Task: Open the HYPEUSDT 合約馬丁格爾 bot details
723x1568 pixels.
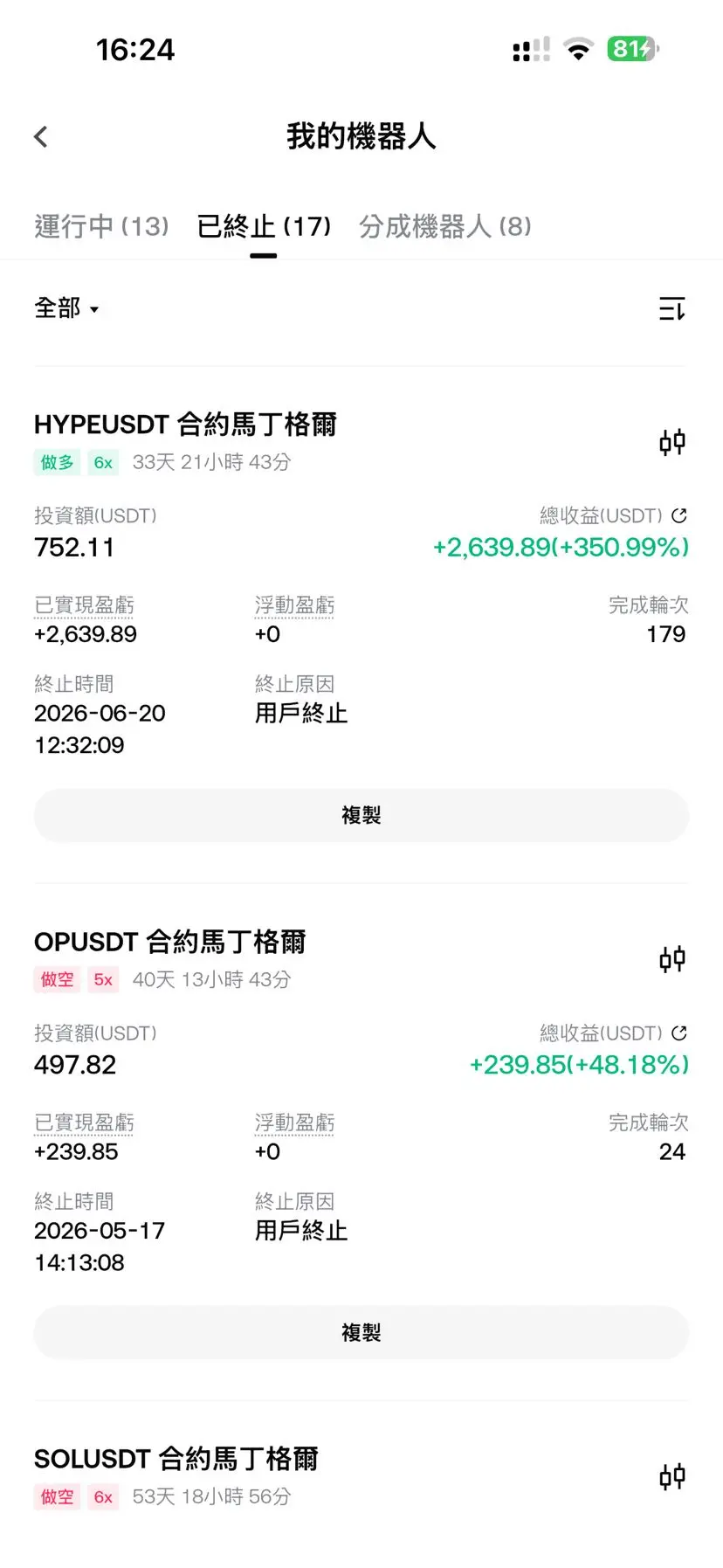Action: [185, 425]
